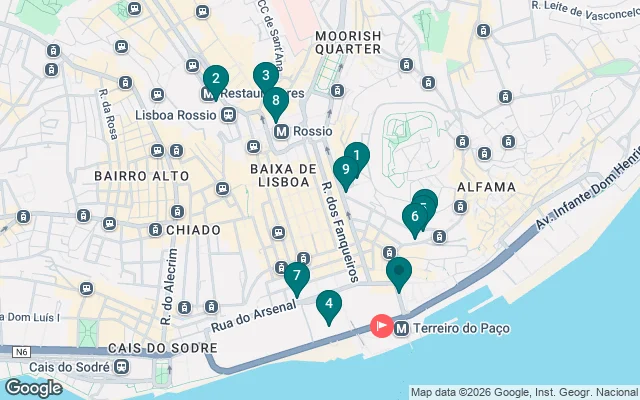Select map marker number 7

coord(297,277)
